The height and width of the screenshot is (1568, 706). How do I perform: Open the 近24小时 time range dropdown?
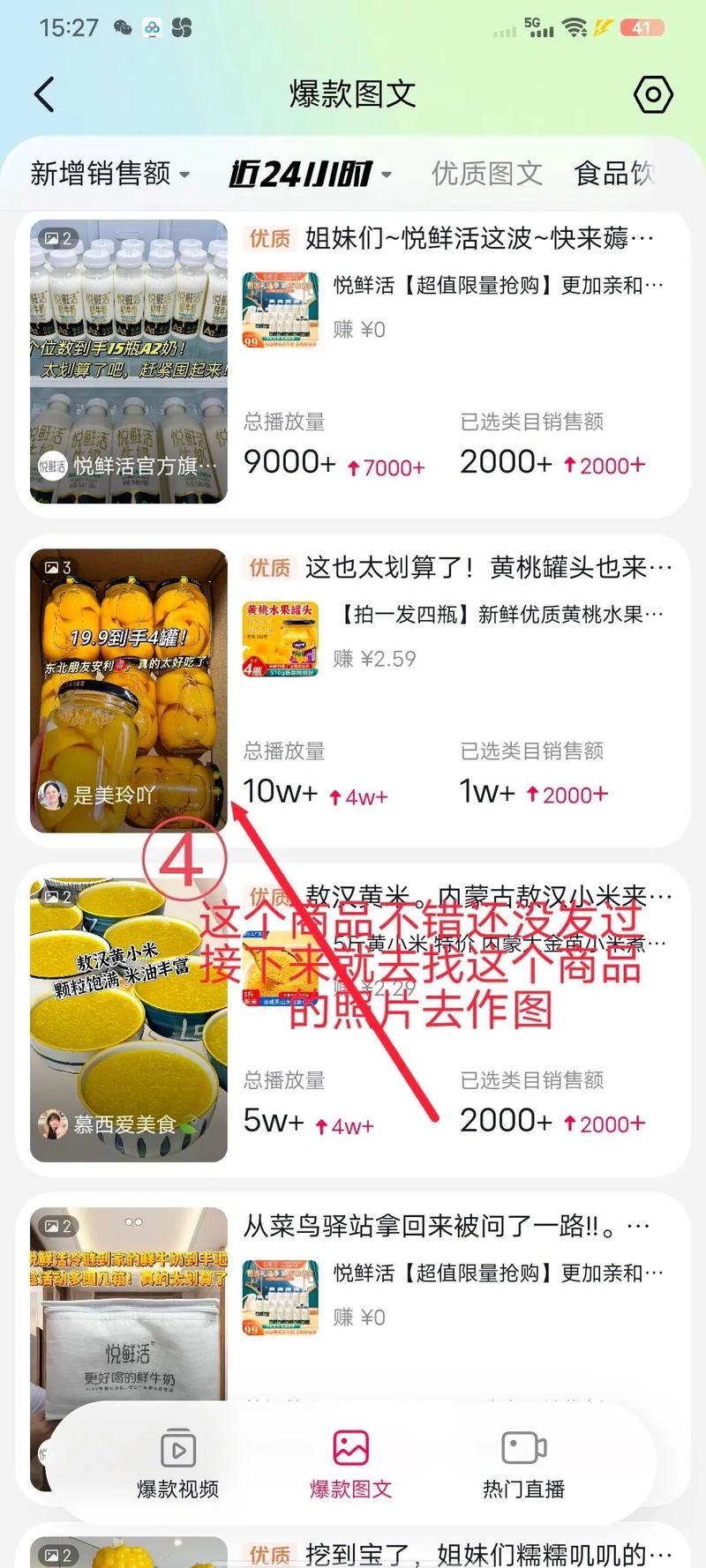pyautogui.click(x=310, y=174)
